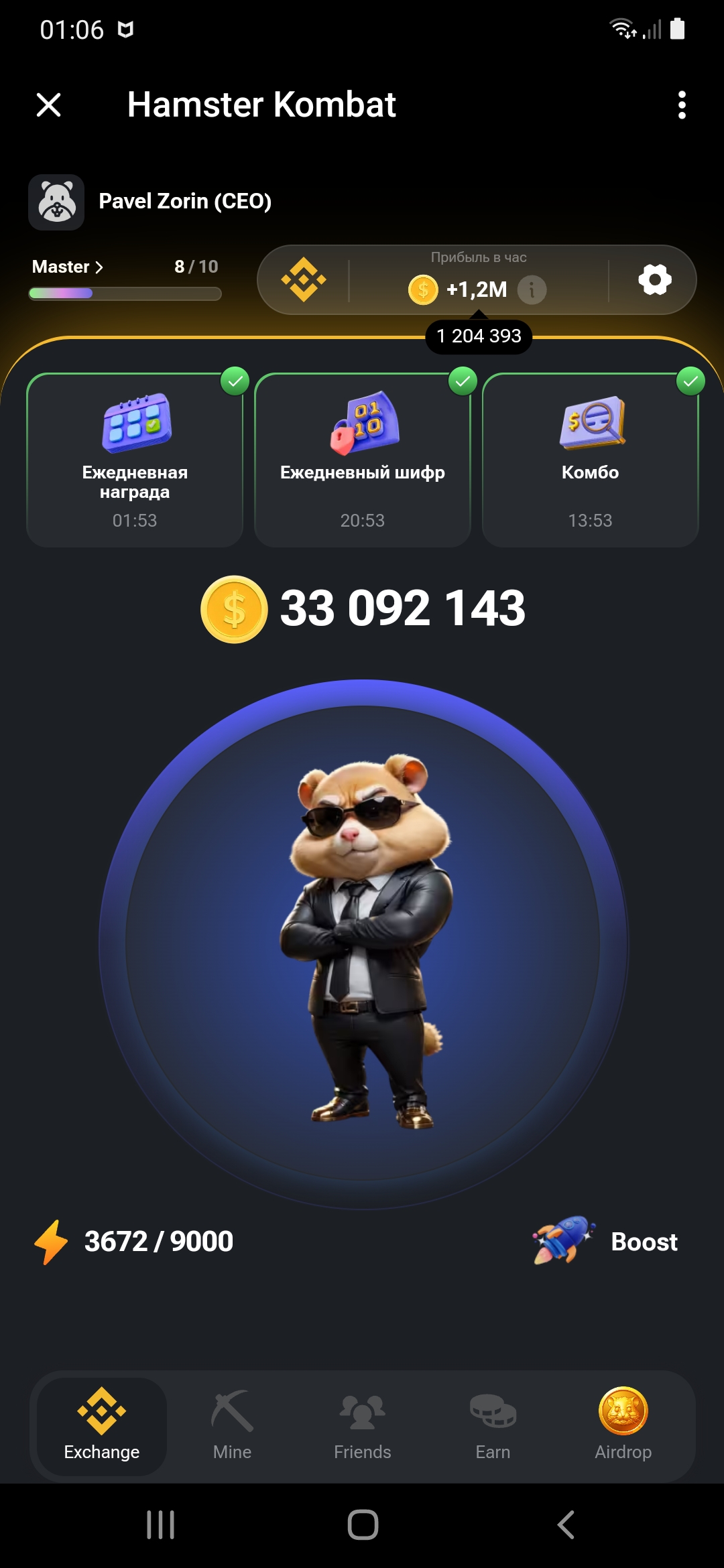Select the Exchange tab
724x1568 pixels.
pyautogui.click(x=102, y=1425)
